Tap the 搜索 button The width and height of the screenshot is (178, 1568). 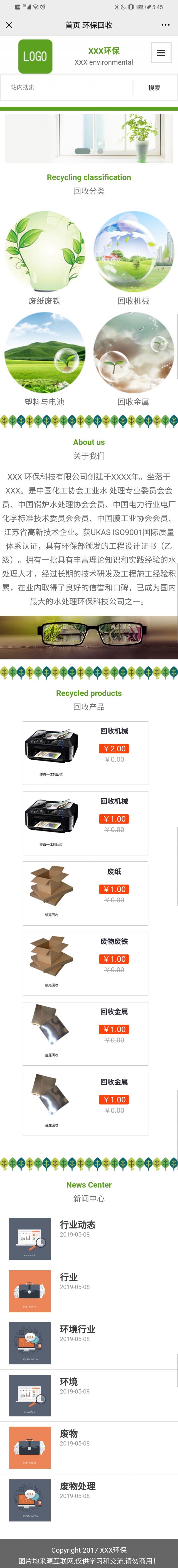coord(154,88)
